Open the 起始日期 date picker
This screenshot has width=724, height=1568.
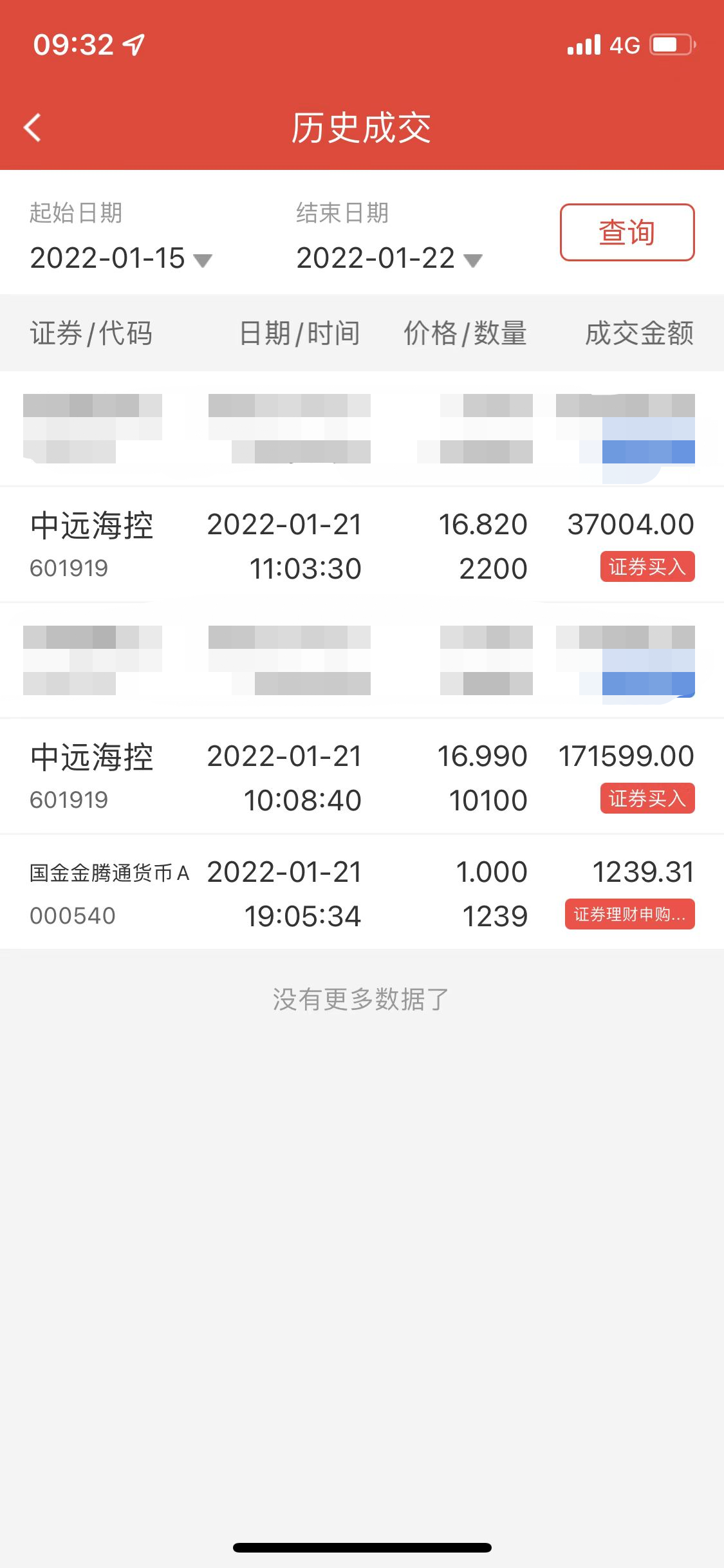[120, 258]
